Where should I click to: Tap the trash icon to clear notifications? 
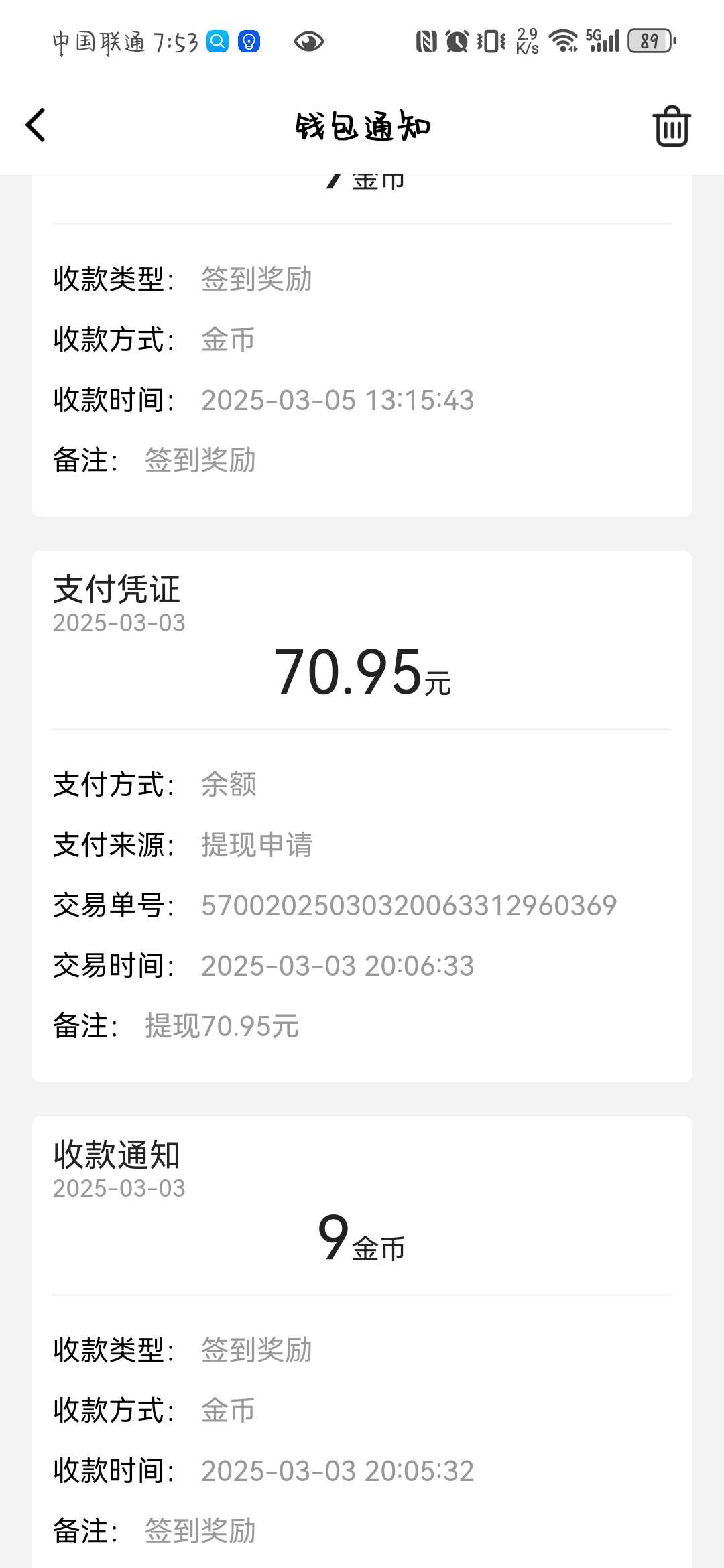(x=671, y=125)
